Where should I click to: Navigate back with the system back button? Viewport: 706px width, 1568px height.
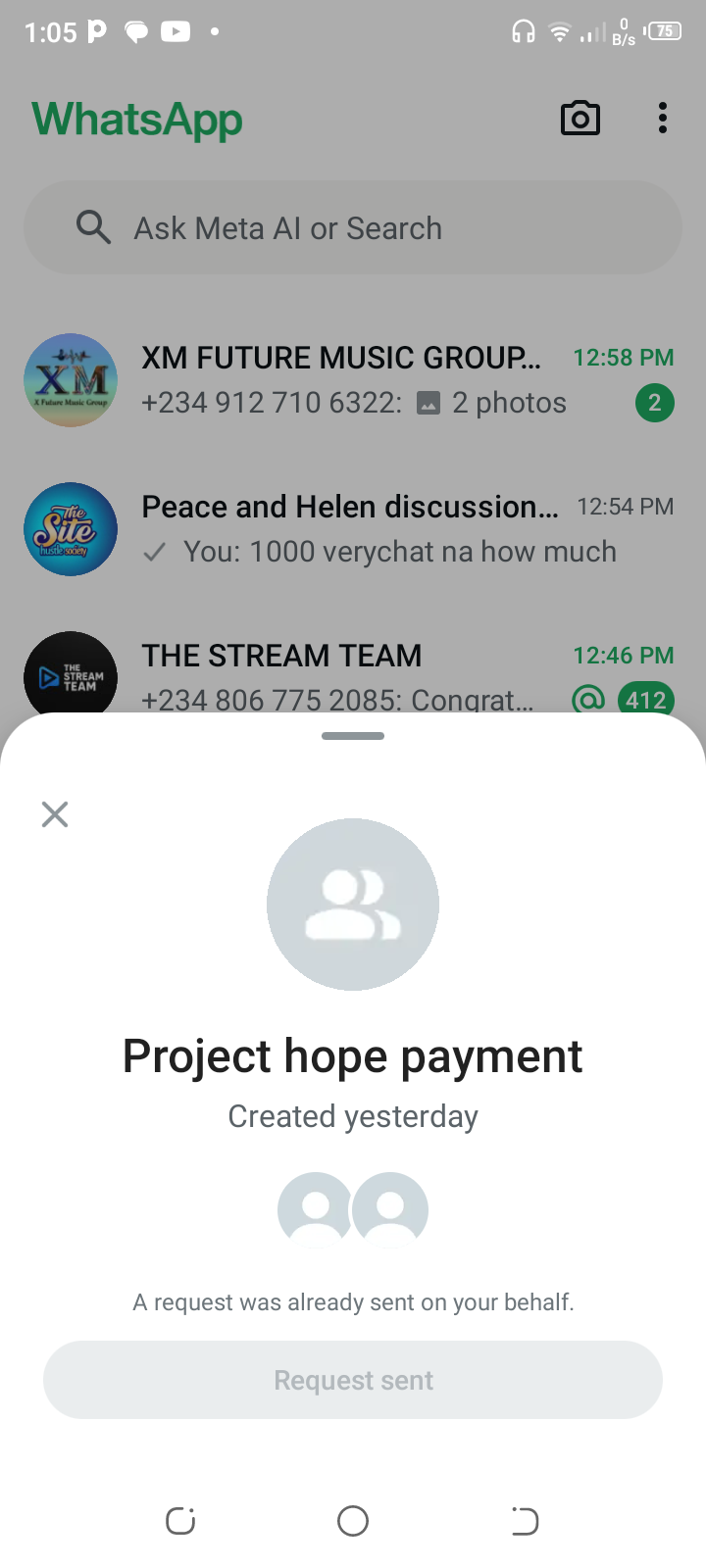525,1521
